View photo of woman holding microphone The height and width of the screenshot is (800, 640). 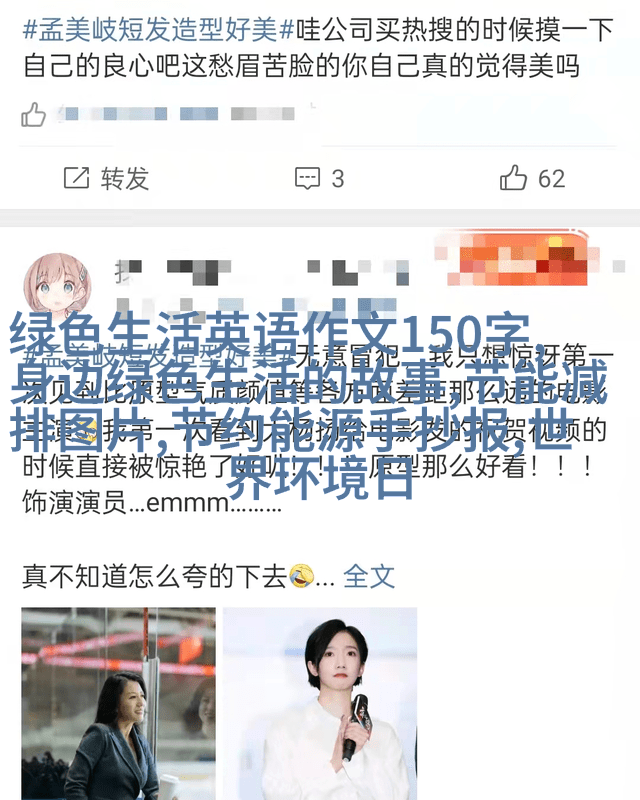319,703
